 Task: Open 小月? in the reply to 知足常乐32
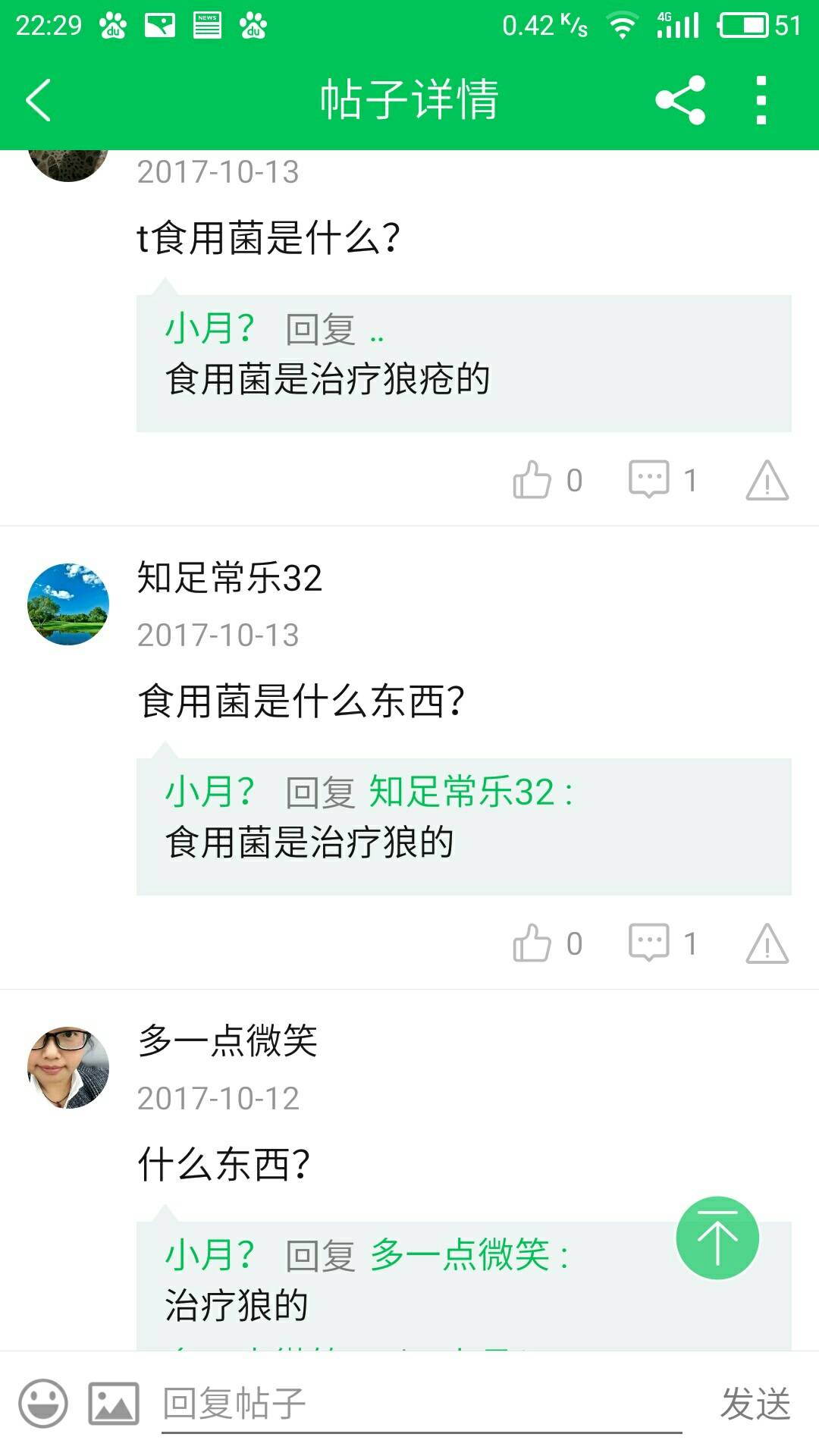[x=210, y=792]
